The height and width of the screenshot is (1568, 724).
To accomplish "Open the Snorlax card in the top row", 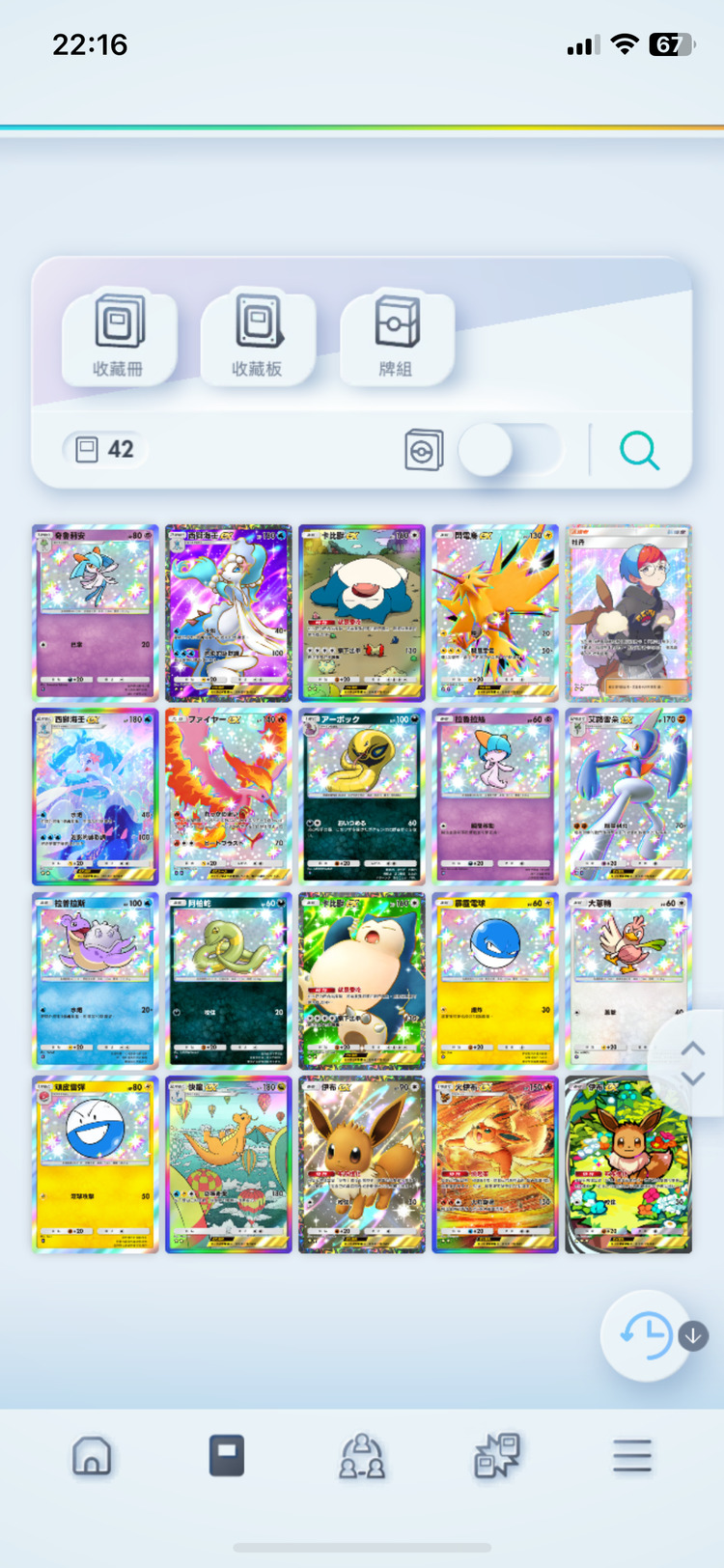I will (x=361, y=612).
